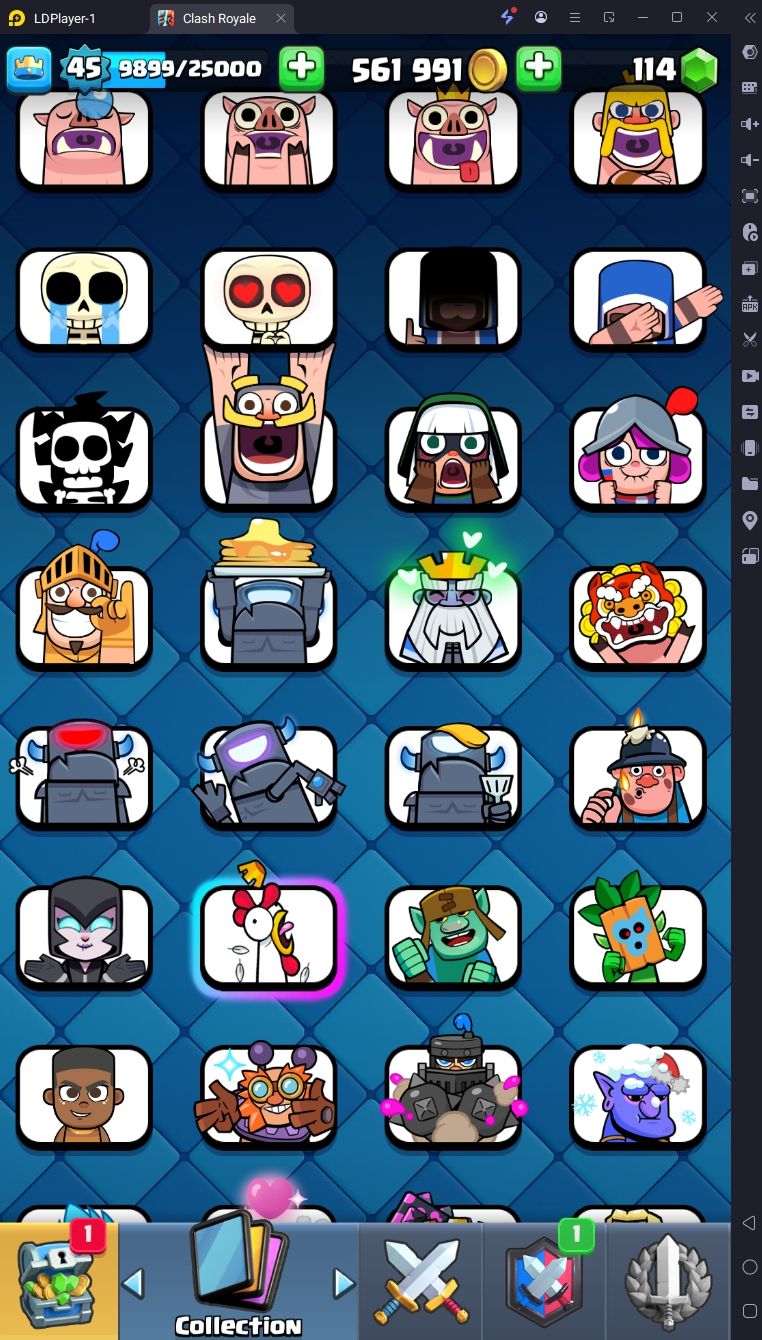Select the dabbing blue hooded emote
The width and height of the screenshot is (762, 1340).
click(638, 298)
